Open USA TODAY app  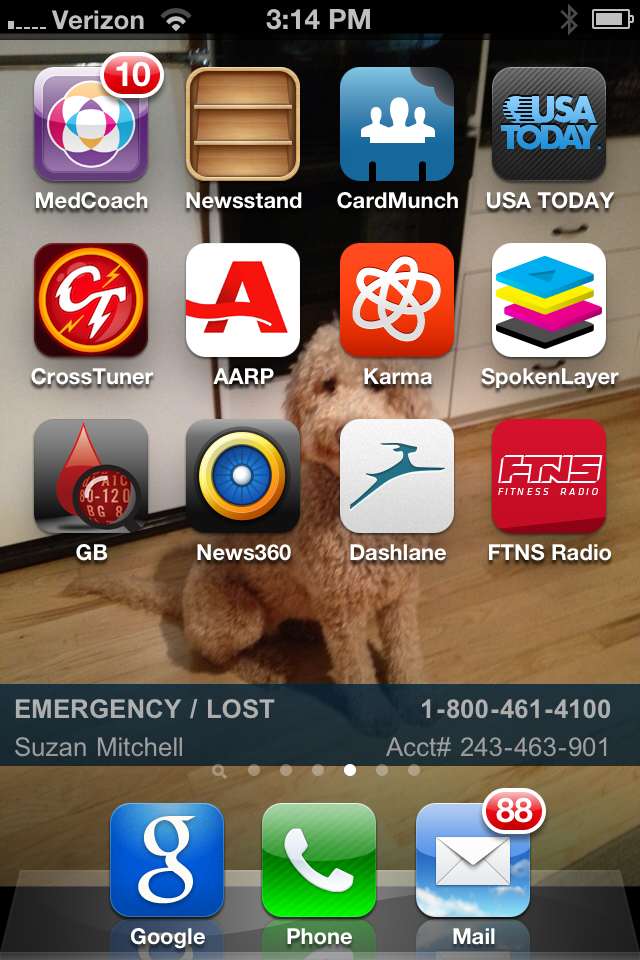point(549,125)
